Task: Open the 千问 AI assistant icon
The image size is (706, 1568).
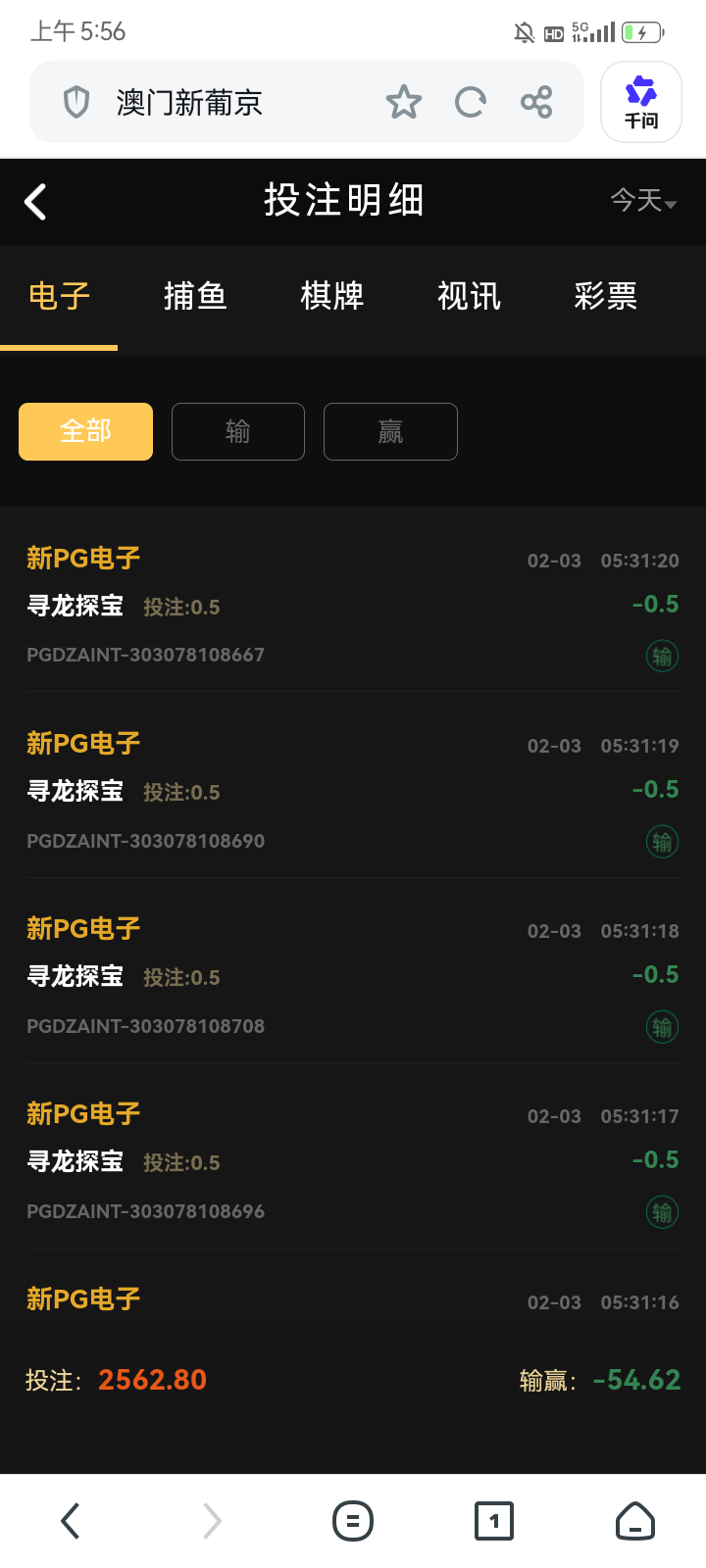Action: (640, 100)
